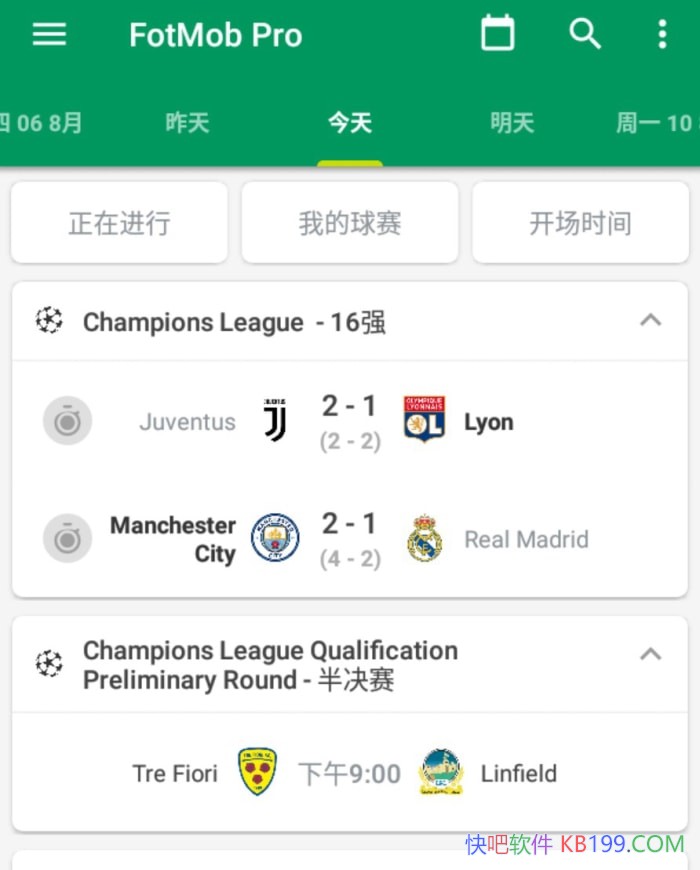Tap the search magnifier icon

[x=585, y=34]
